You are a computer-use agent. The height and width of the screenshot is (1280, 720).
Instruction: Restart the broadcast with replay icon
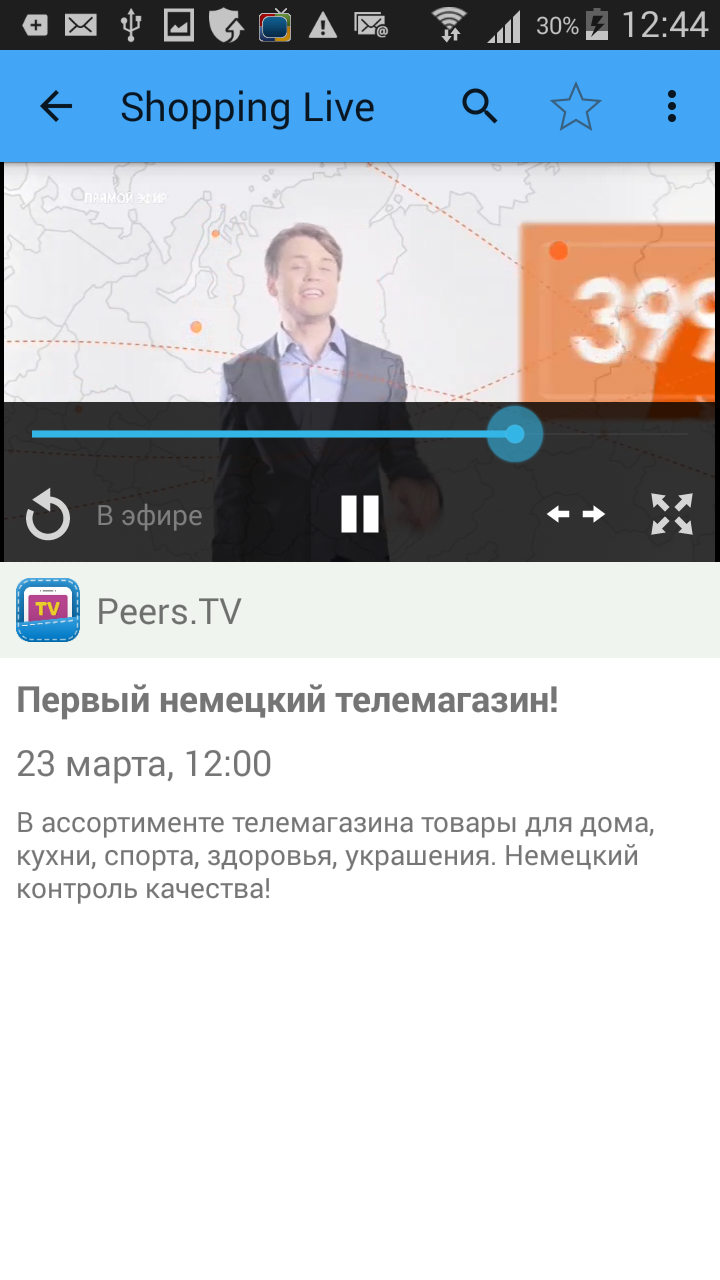click(48, 516)
